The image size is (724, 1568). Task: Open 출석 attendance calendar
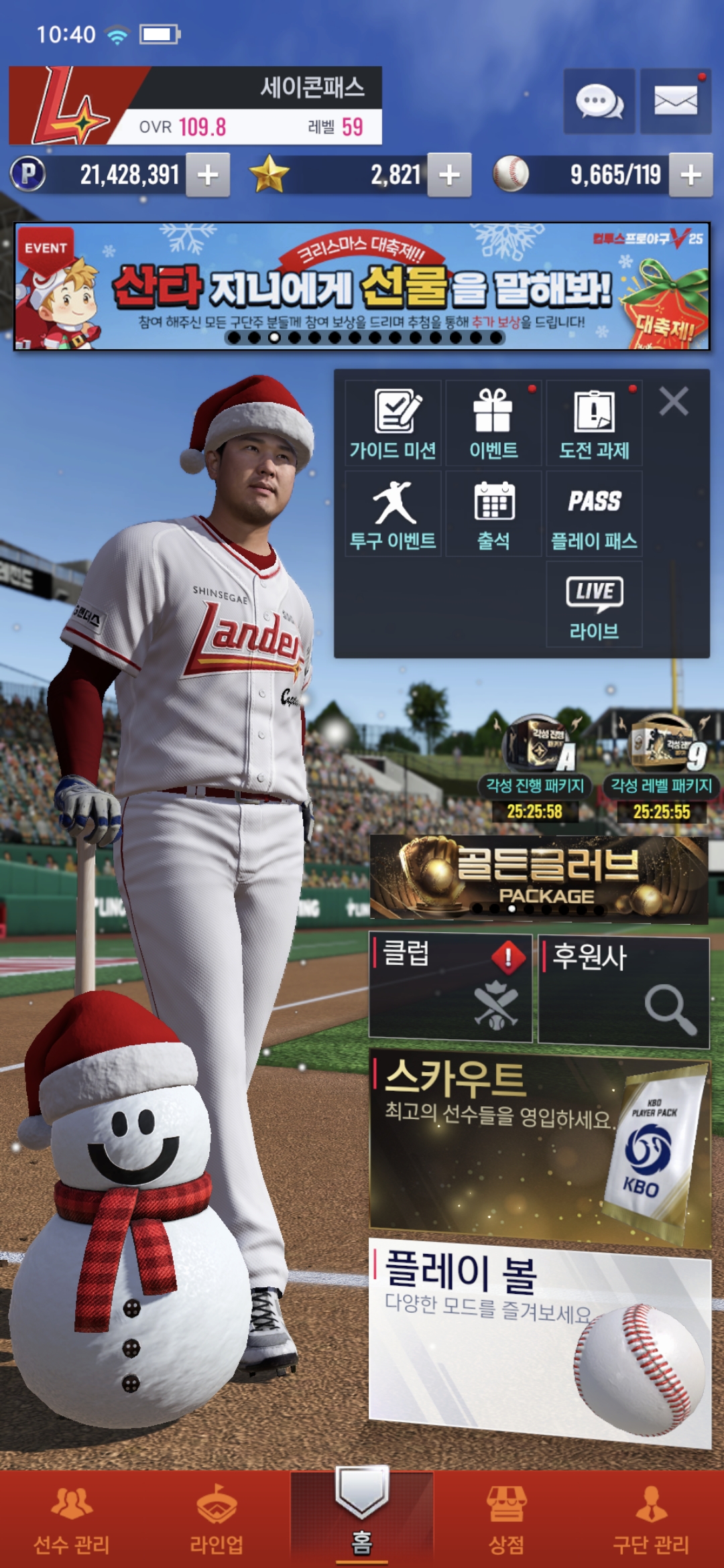(493, 514)
